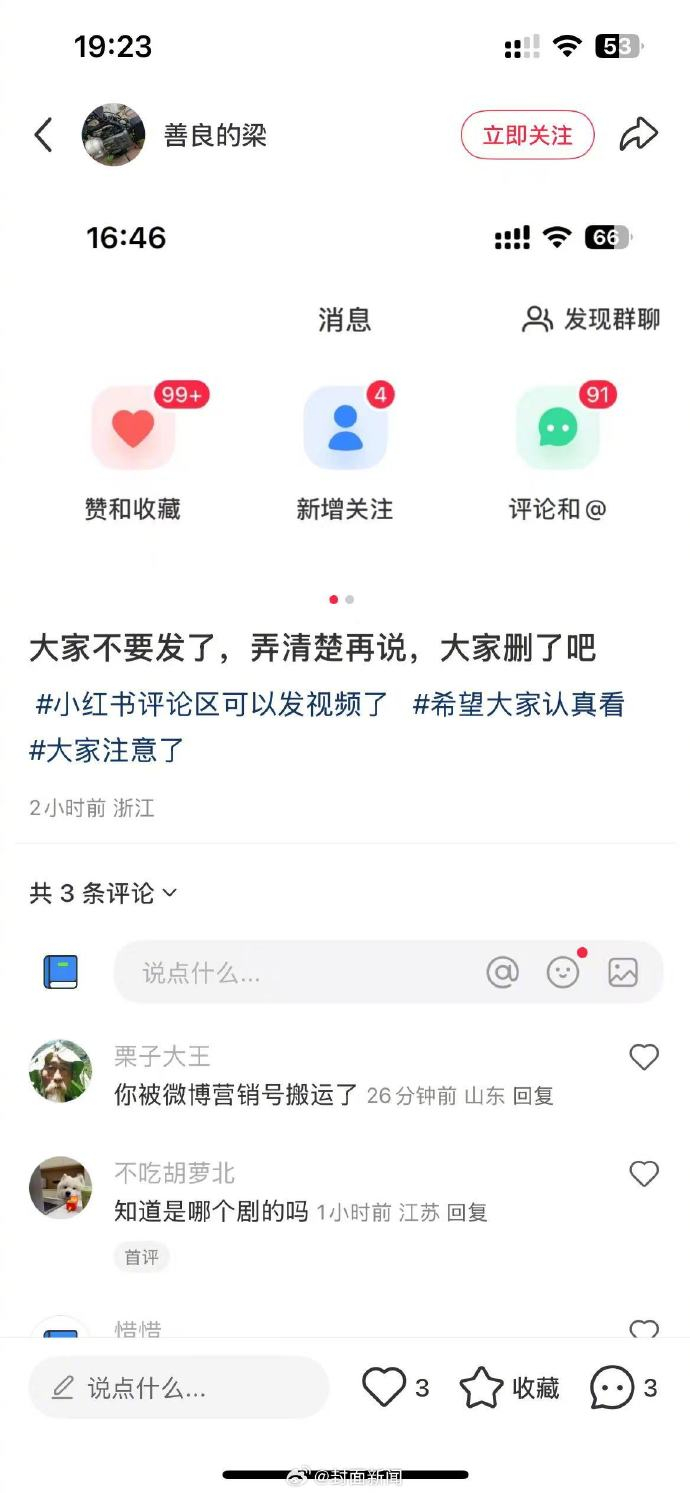Image resolution: width=690 pixels, height=1493 pixels.
Task: Open hashtag #大家注意了
Action: click(x=107, y=750)
